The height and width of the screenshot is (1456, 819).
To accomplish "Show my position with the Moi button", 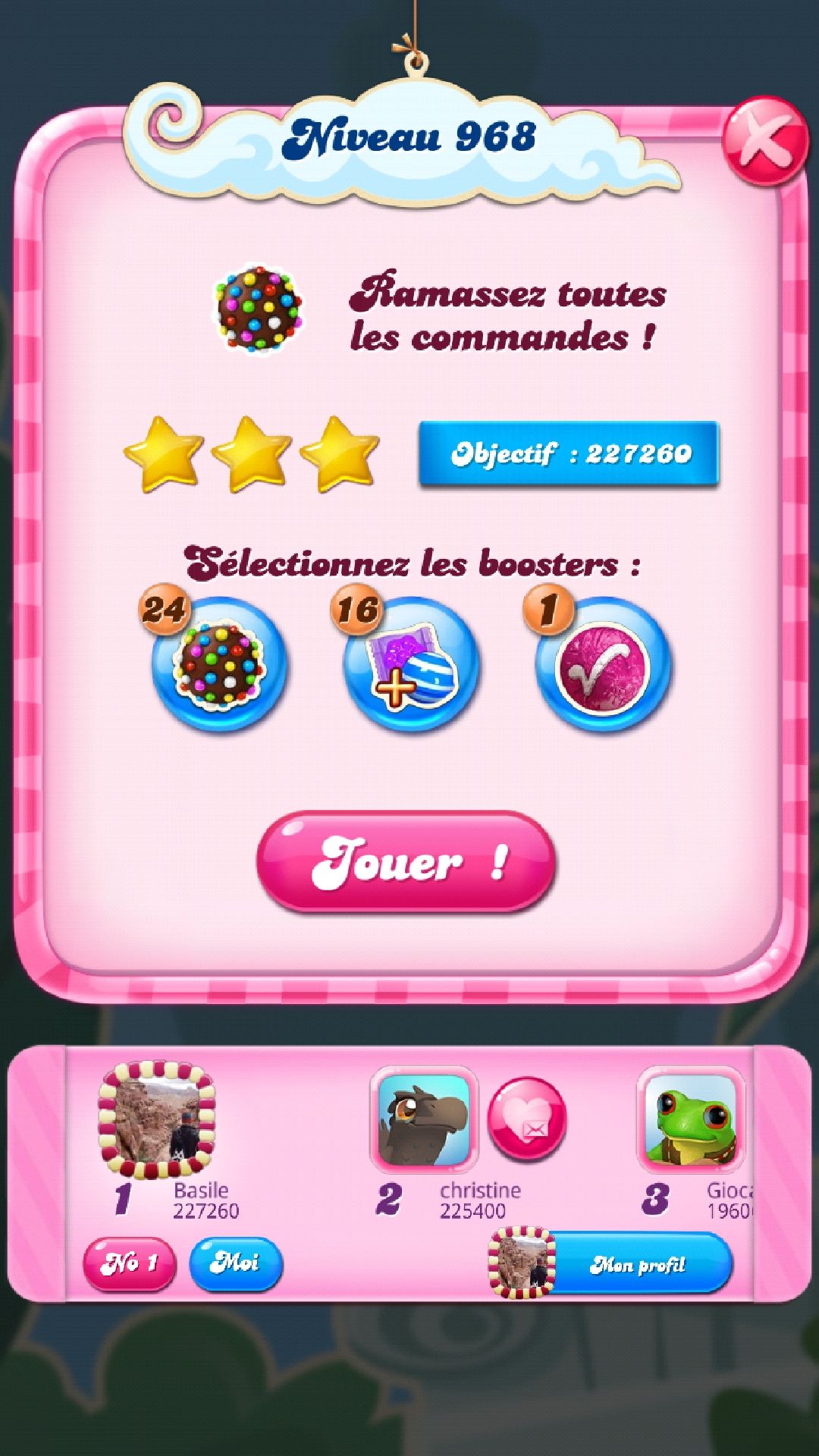I will pos(236,1263).
